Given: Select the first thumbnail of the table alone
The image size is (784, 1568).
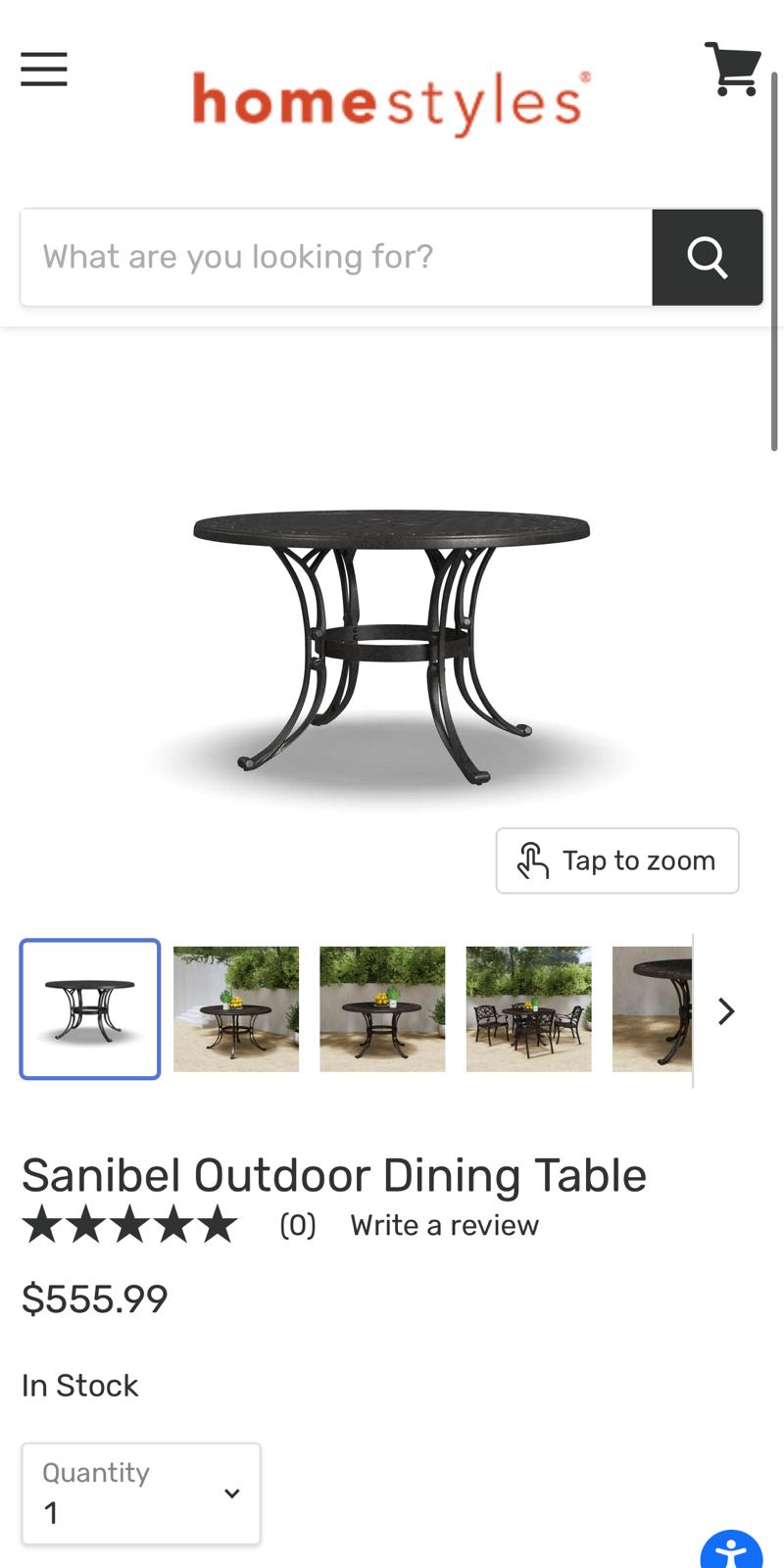Looking at the screenshot, I should 90,1009.
